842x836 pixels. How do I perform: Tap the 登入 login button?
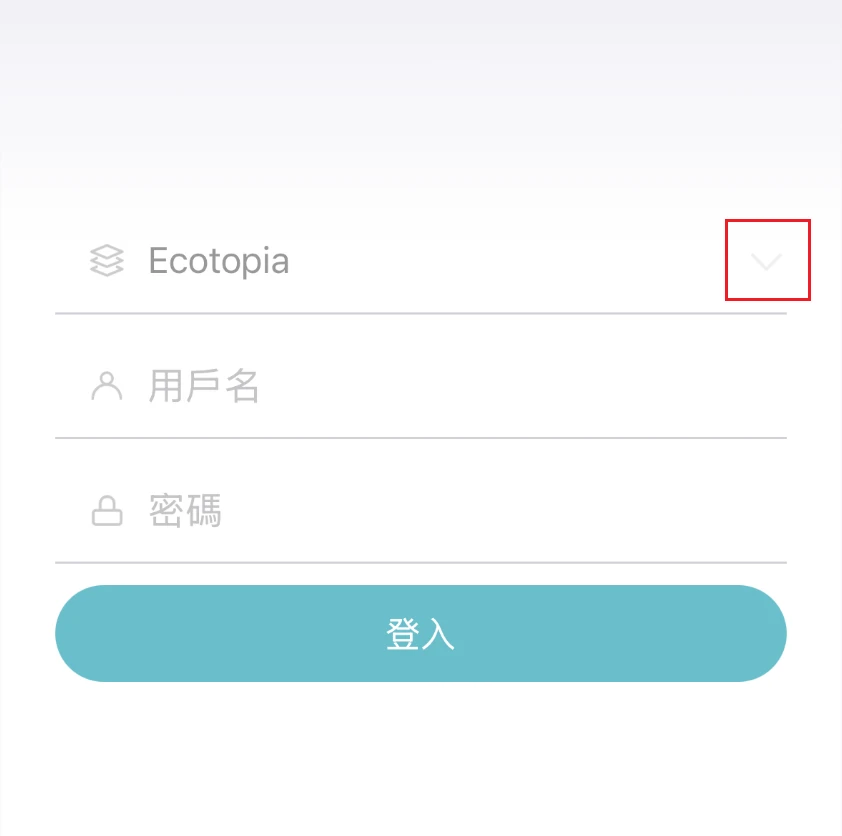pyautogui.click(x=420, y=634)
